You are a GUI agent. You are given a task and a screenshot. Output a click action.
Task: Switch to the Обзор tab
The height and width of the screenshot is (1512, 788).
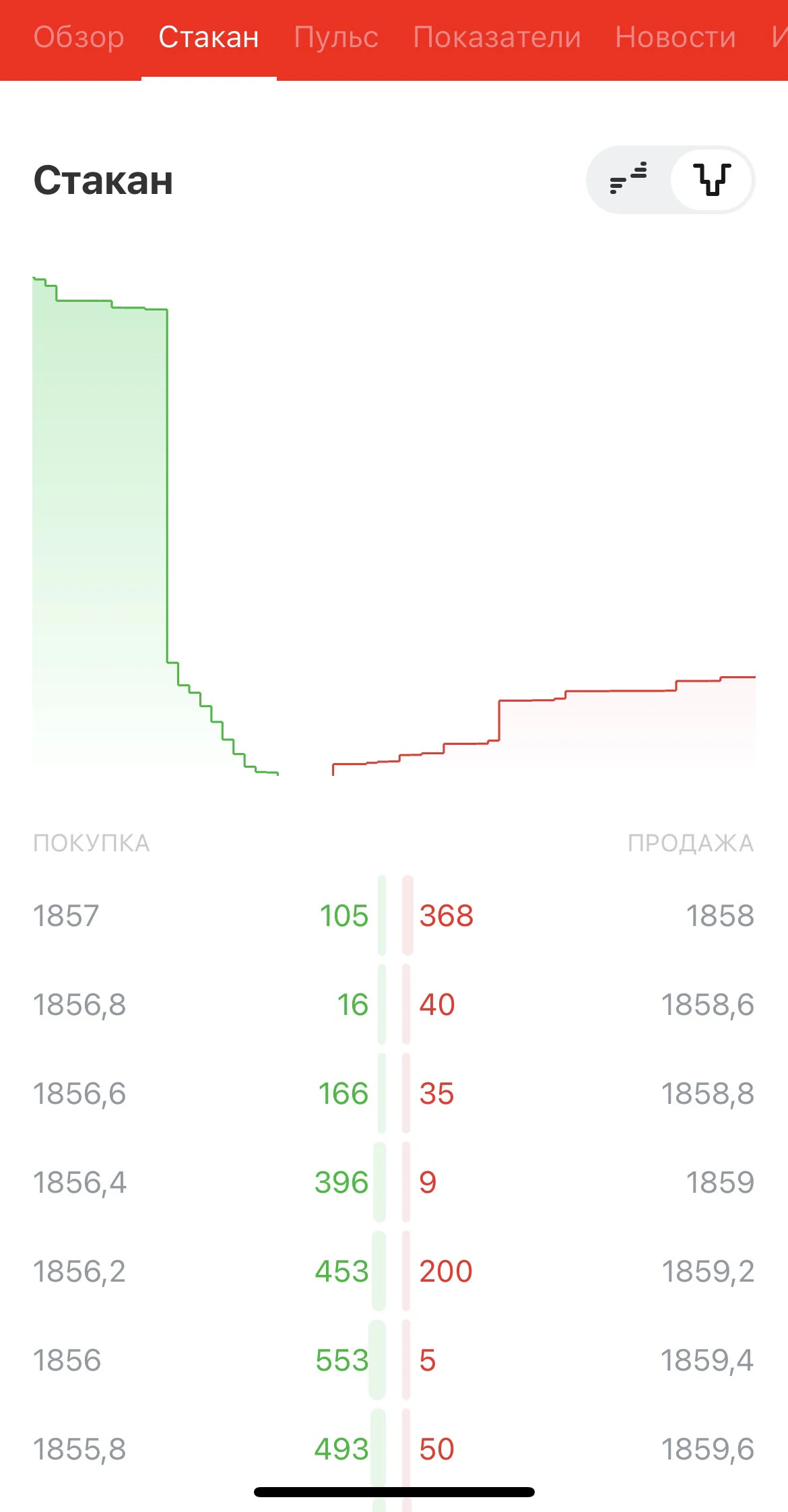79,37
